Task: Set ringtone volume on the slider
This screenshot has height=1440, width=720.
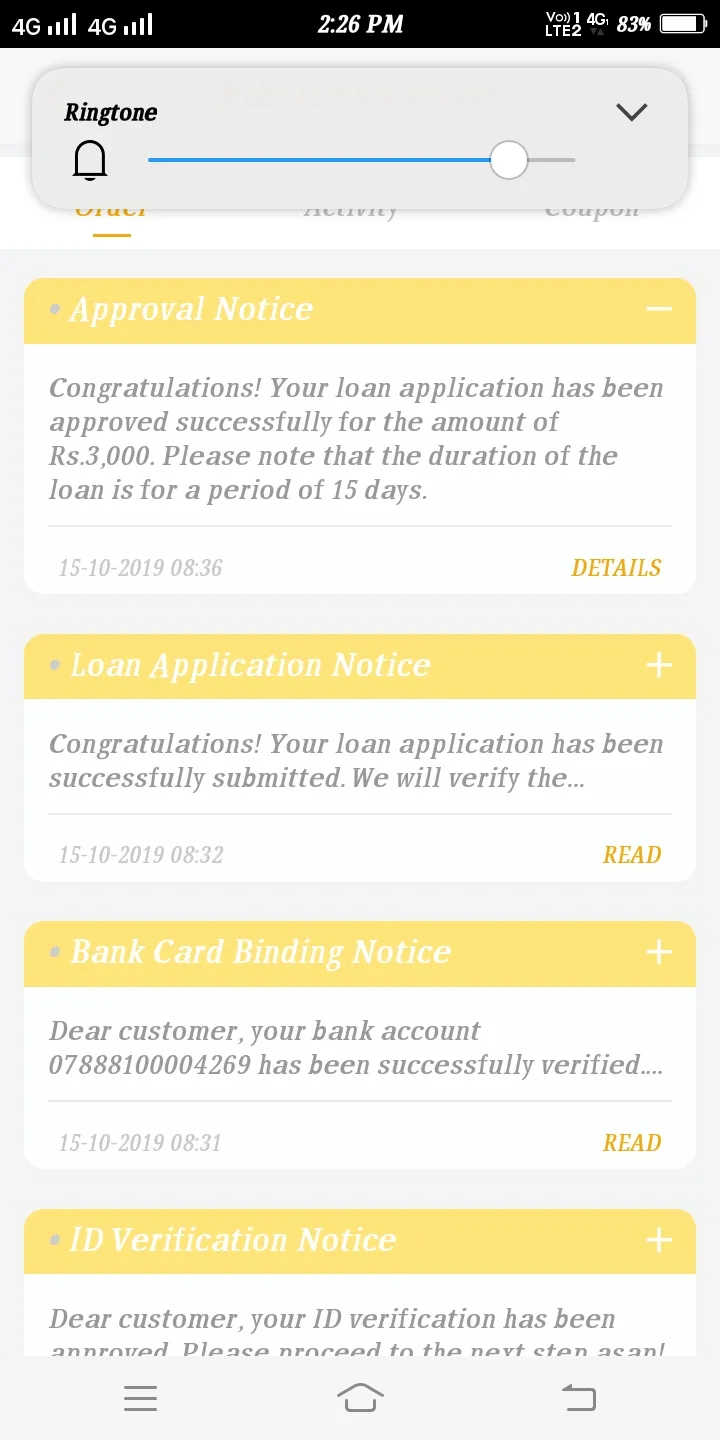Action: tap(509, 160)
